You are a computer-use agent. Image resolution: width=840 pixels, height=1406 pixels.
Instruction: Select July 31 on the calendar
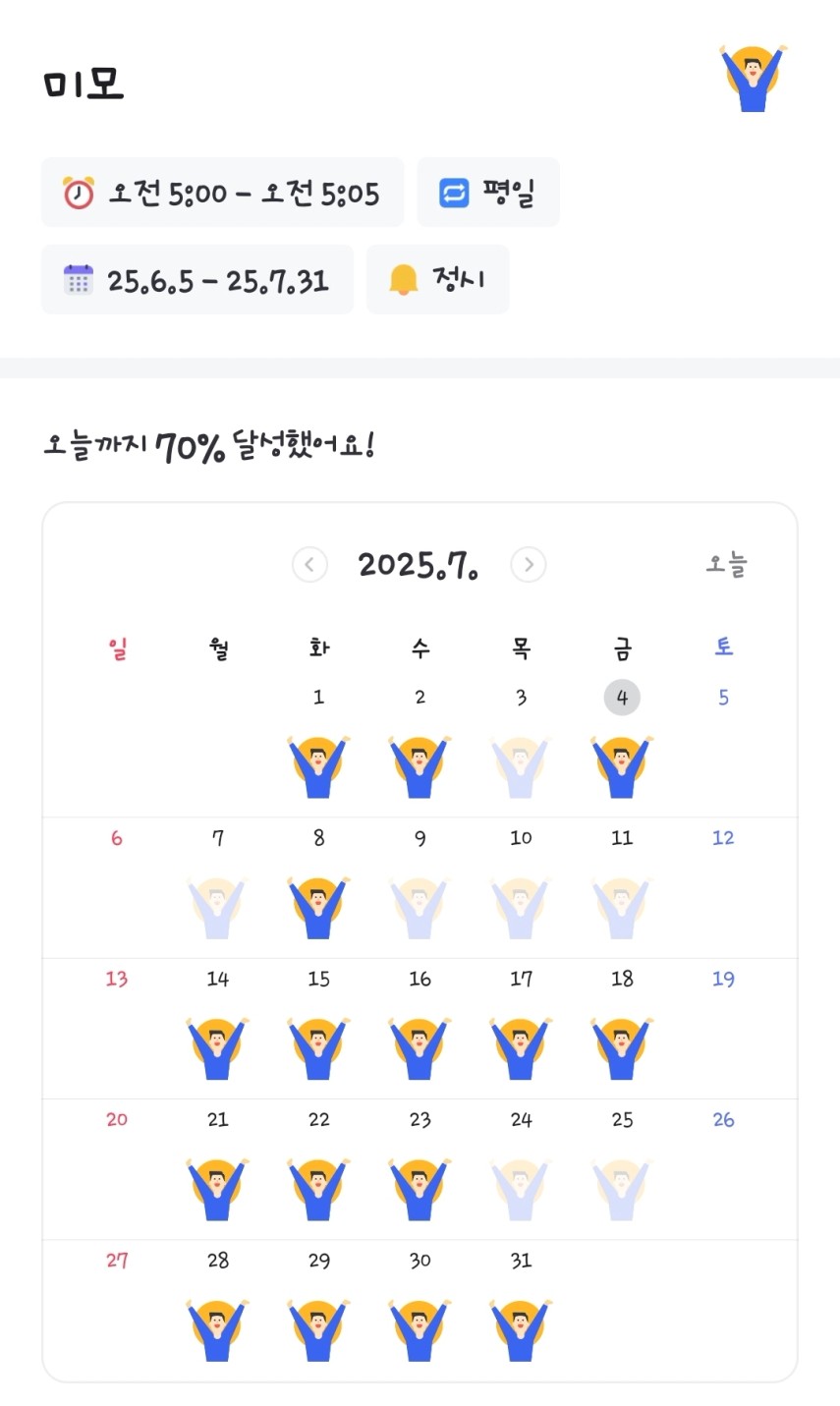point(521,1261)
